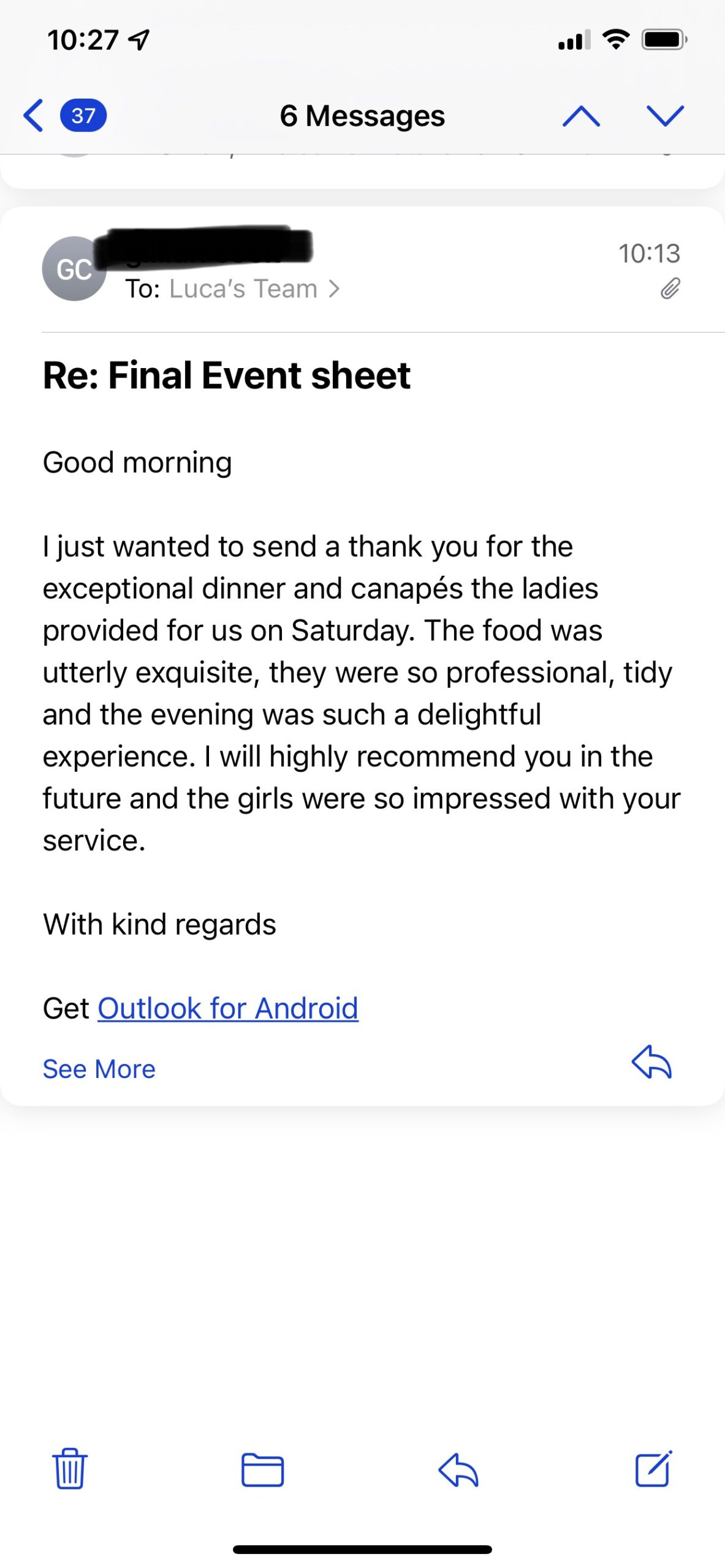Open reply options in the bottom toolbar

pyautogui.click(x=458, y=1469)
